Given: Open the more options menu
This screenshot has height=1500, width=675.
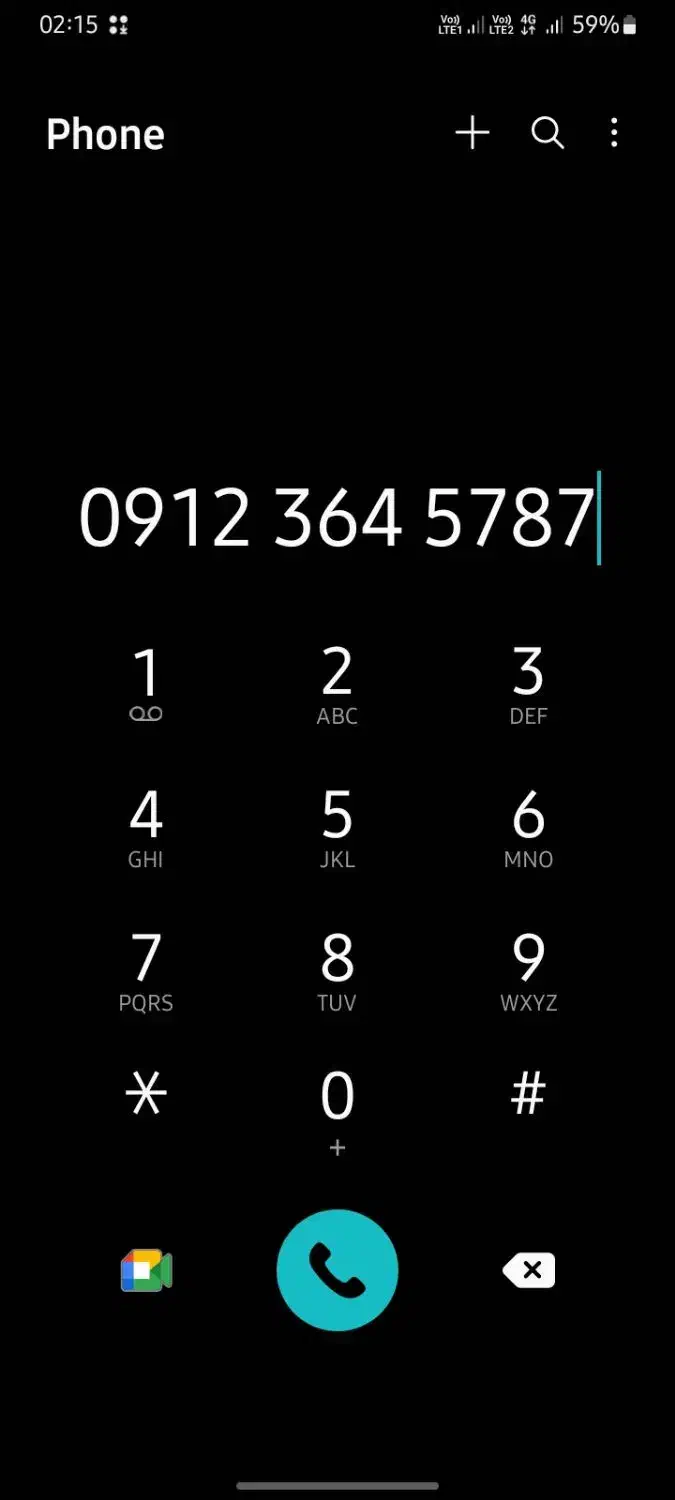Looking at the screenshot, I should (x=614, y=133).
